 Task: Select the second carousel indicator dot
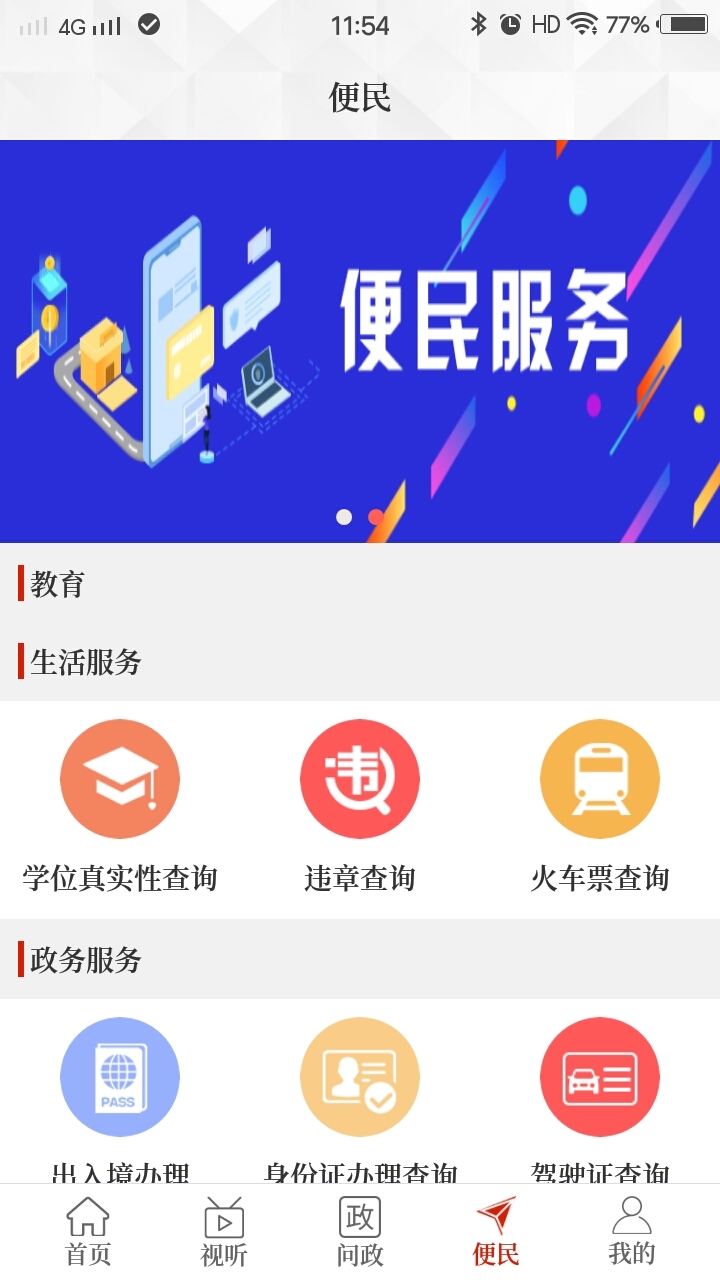(x=376, y=518)
